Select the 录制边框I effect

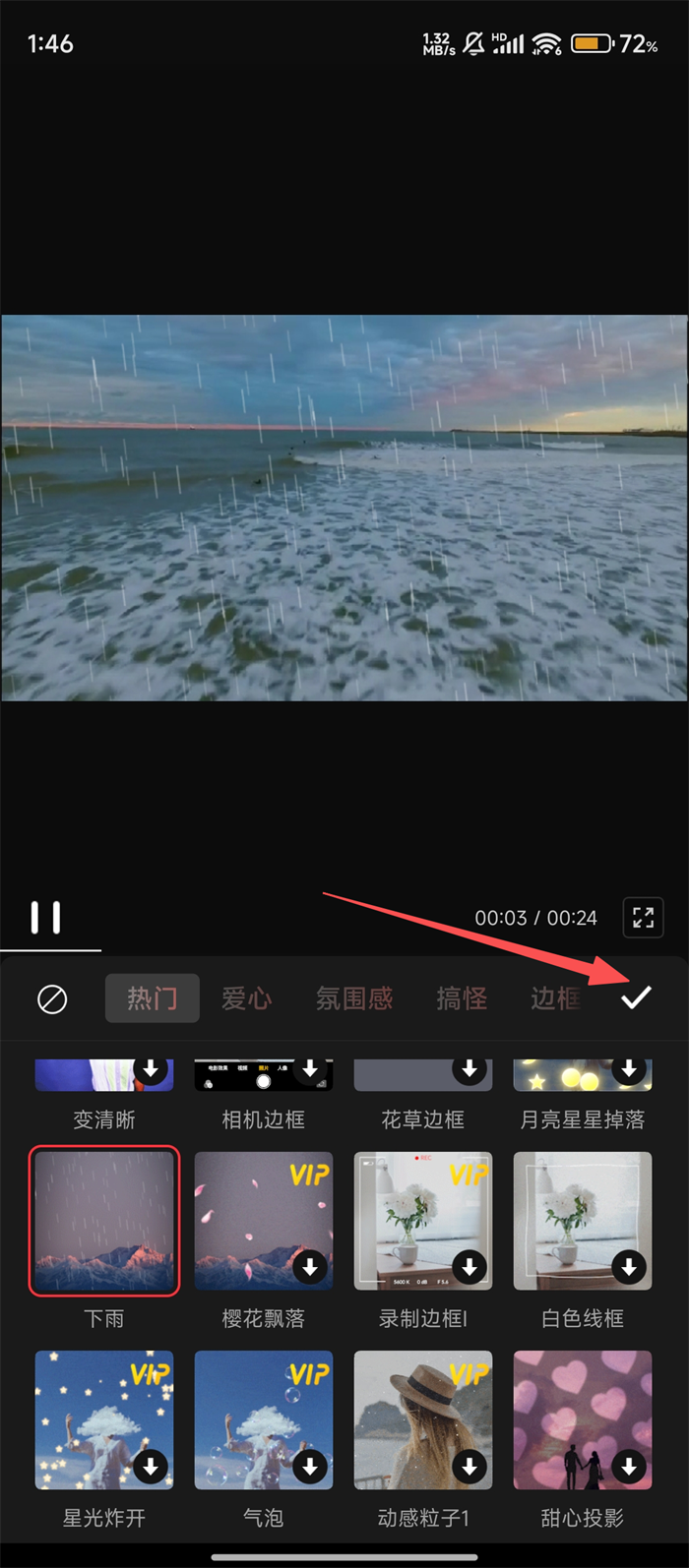(x=423, y=1222)
